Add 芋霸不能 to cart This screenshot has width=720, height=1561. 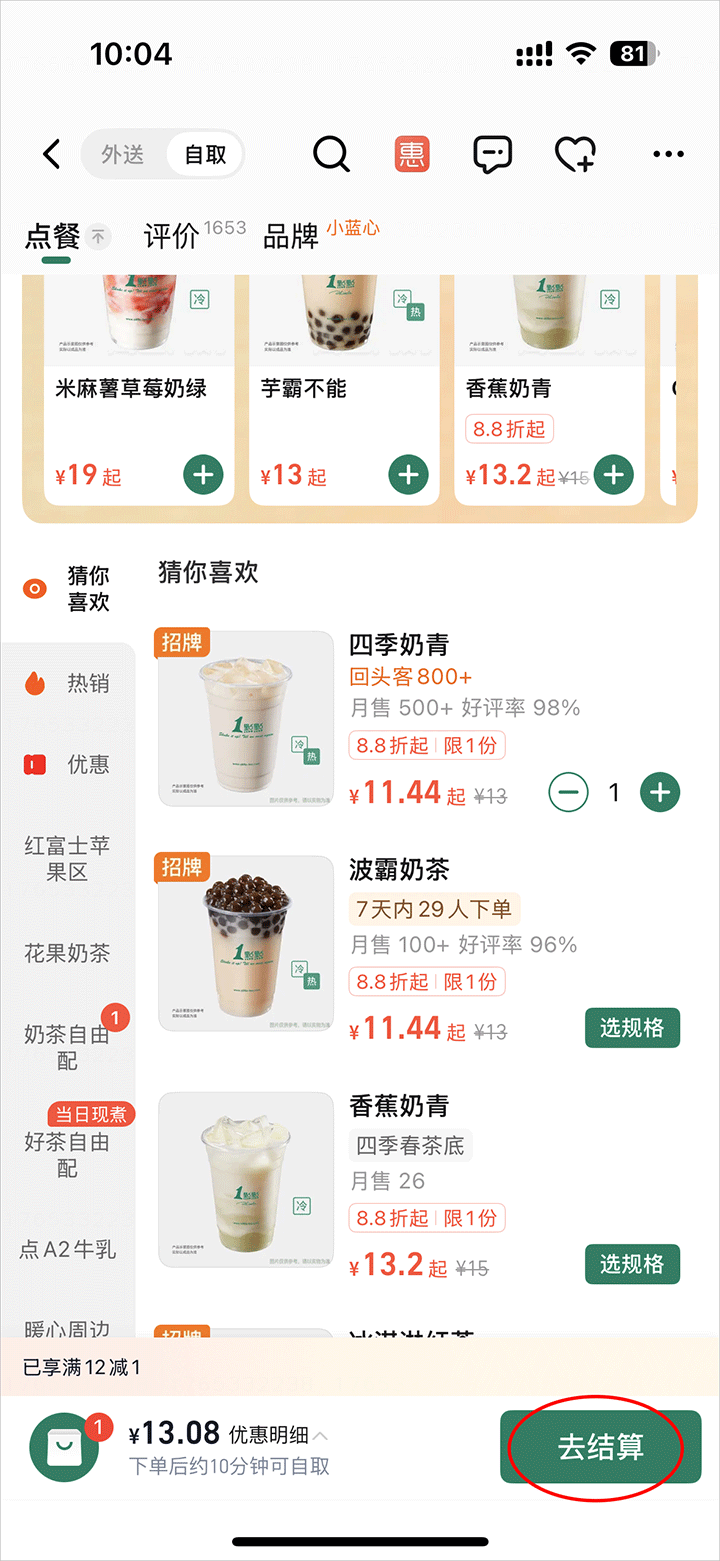(408, 475)
